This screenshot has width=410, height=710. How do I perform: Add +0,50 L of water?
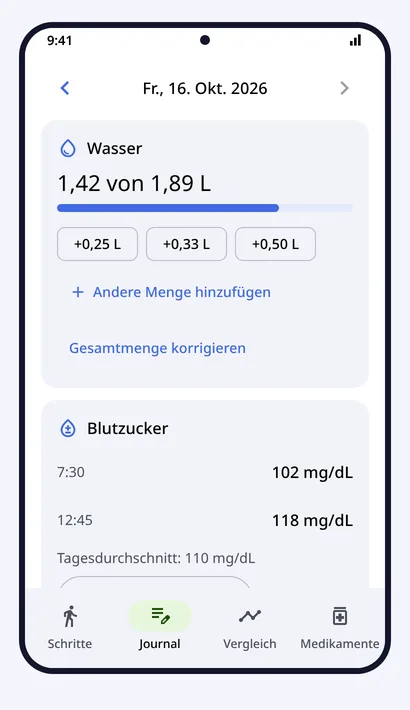(x=275, y=244)
